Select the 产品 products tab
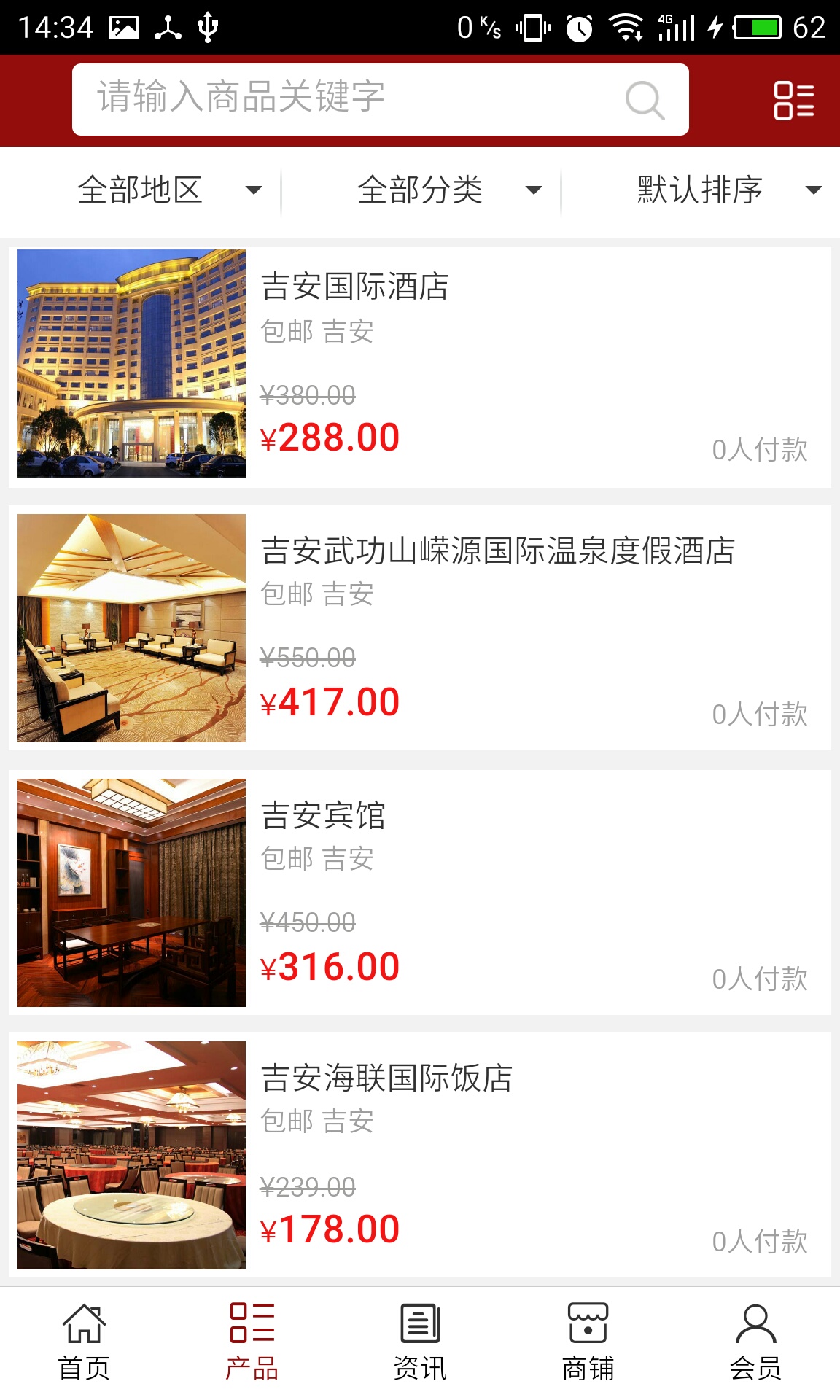 click(252, 1342)
